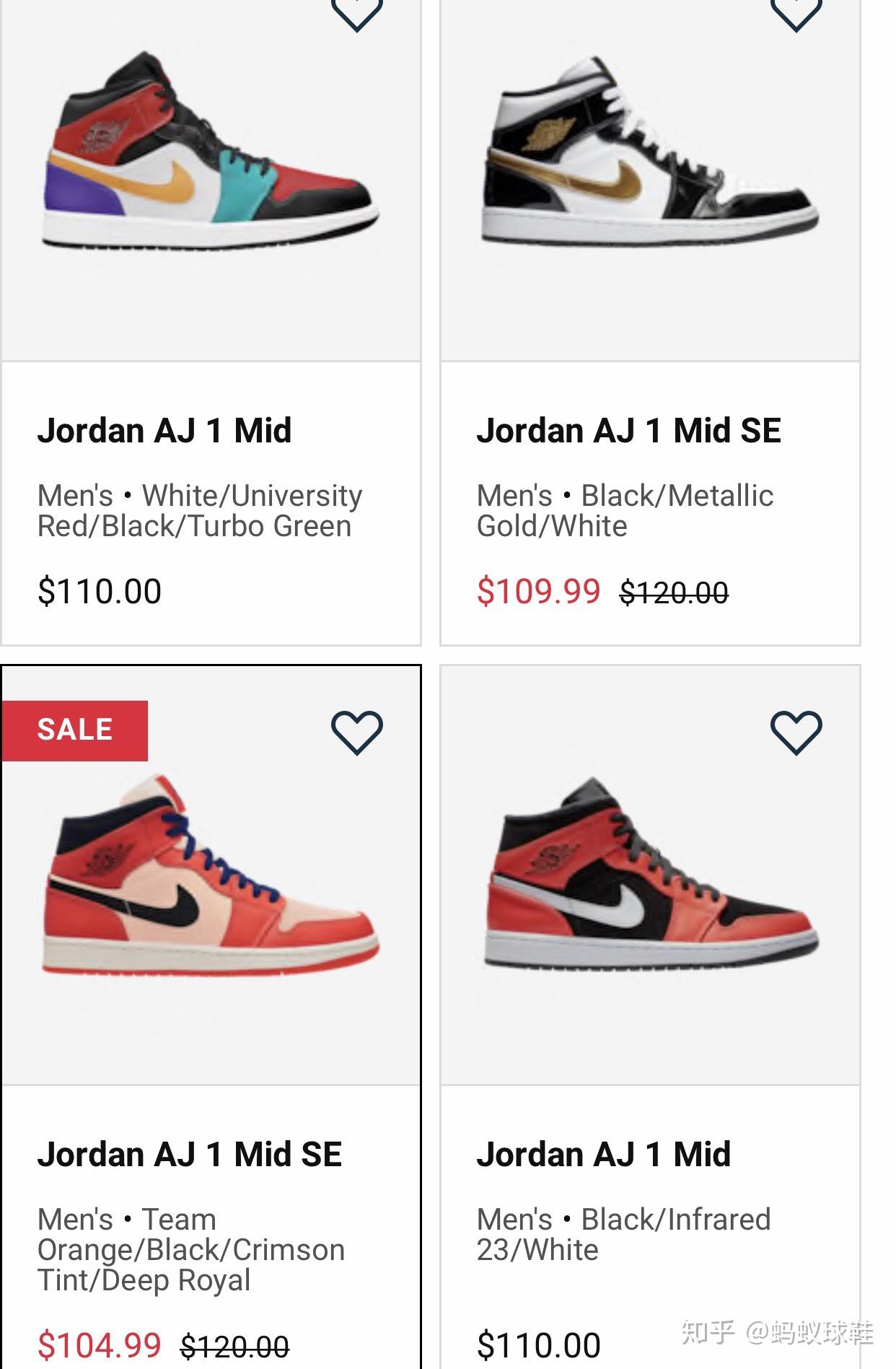Favorite the Black/Infrared 23 Jordan AJ 1 Mid
The width and height of the screenshot is (896, 1369).
[796, 732]
